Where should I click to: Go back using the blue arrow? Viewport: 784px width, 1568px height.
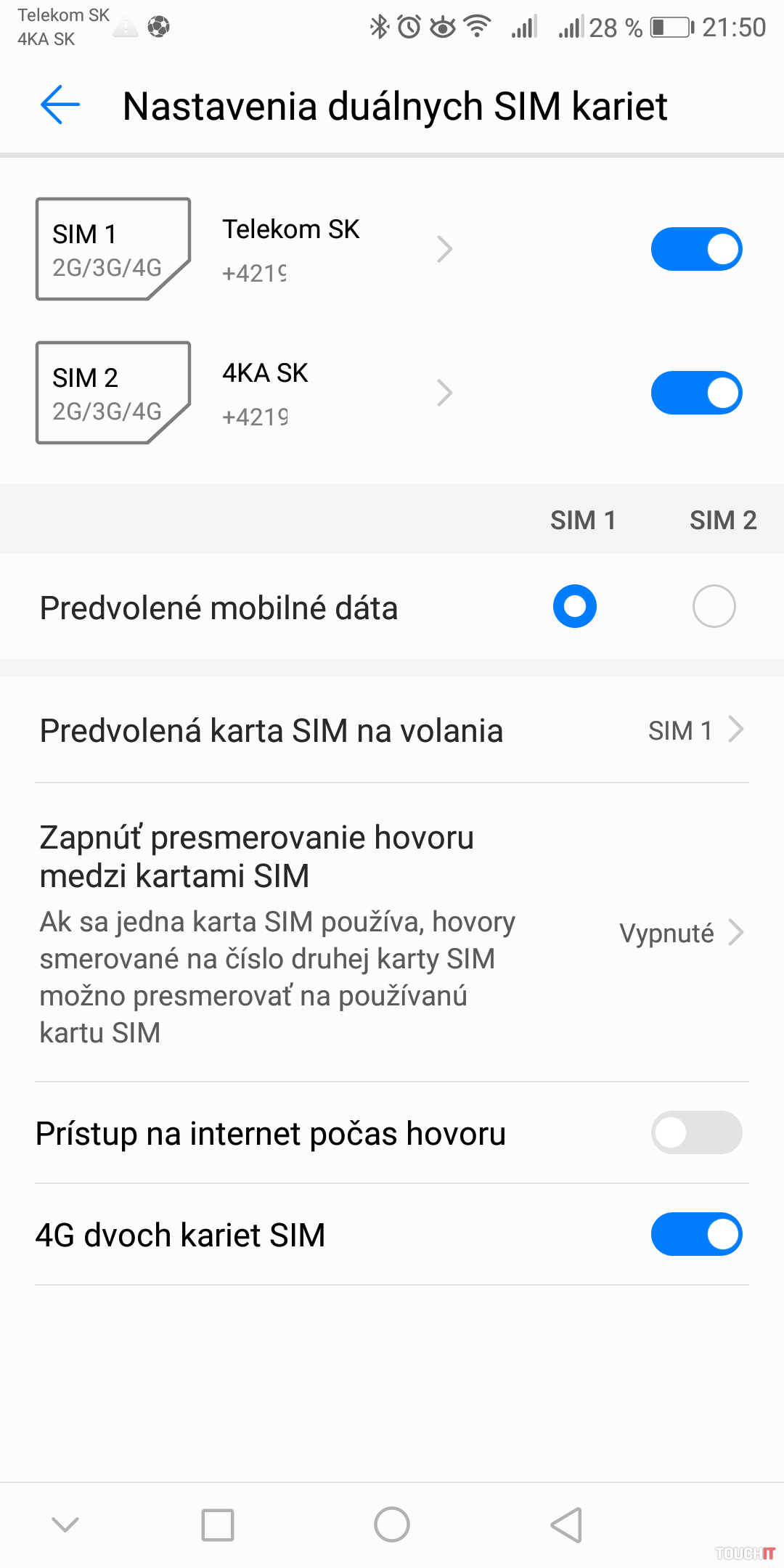coord(60,105)
